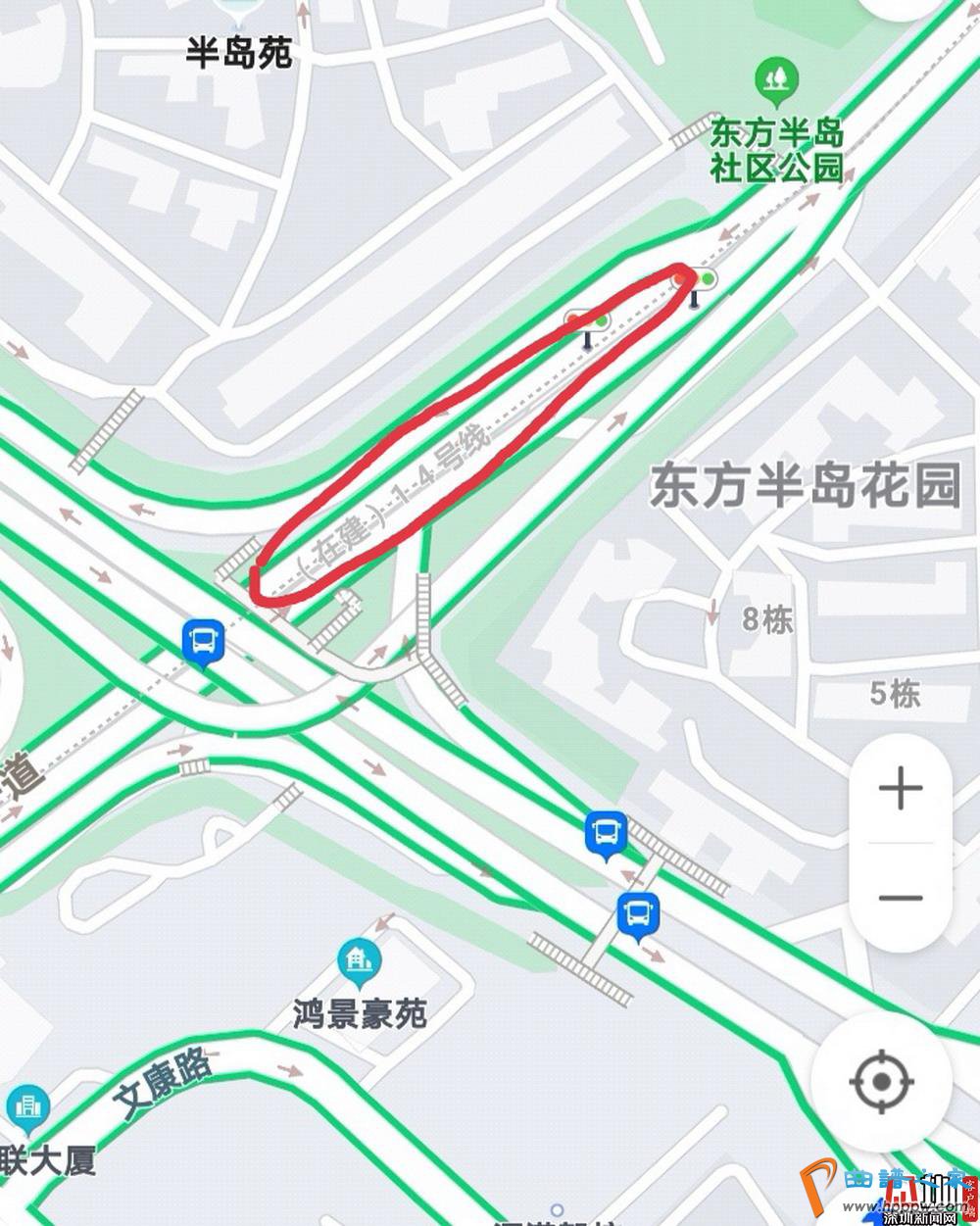The image size is (980, 1226).
Task: Open the 东方半岛社区公园 park marker
Action: (x=777, y=79)
